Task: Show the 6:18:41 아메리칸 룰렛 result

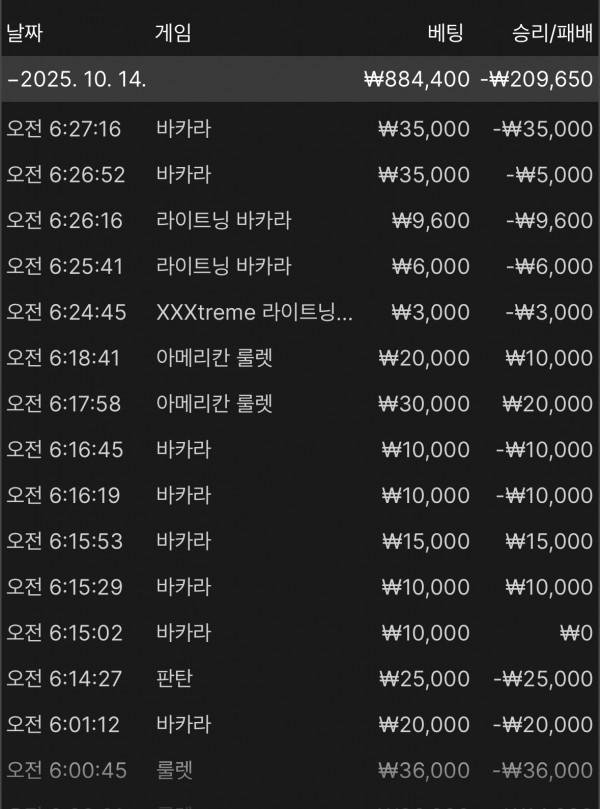Action: 300,358
